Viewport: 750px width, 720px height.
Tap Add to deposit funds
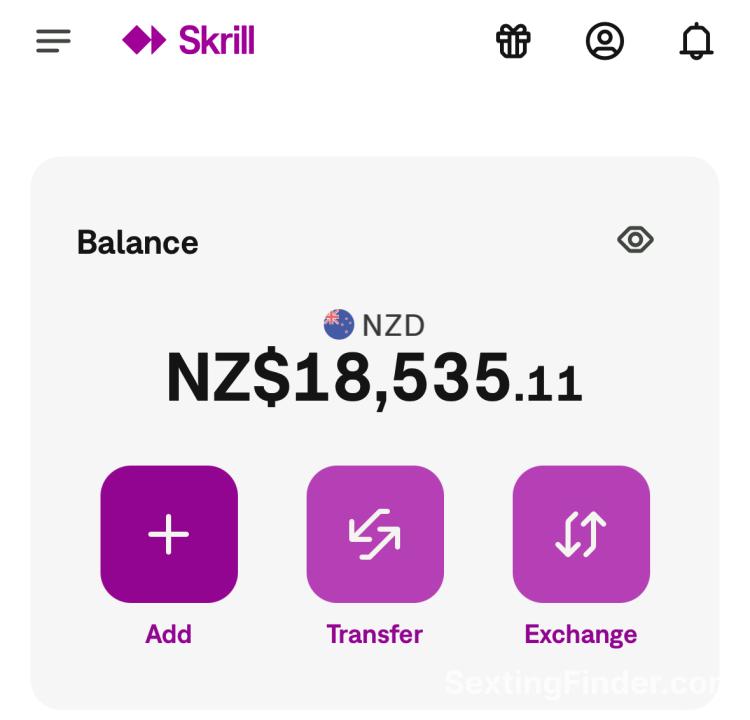pyautogui.click(x=169, y=534)
